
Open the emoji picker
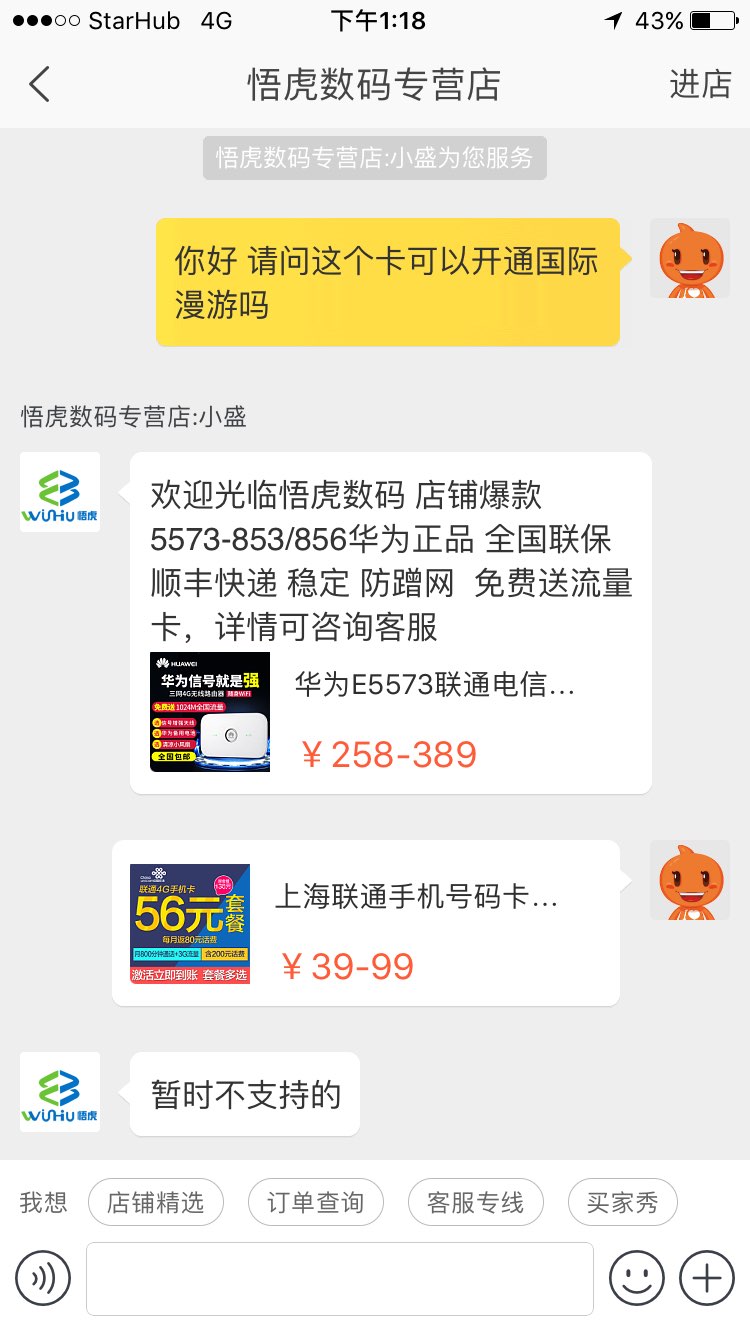point(637,1278)
